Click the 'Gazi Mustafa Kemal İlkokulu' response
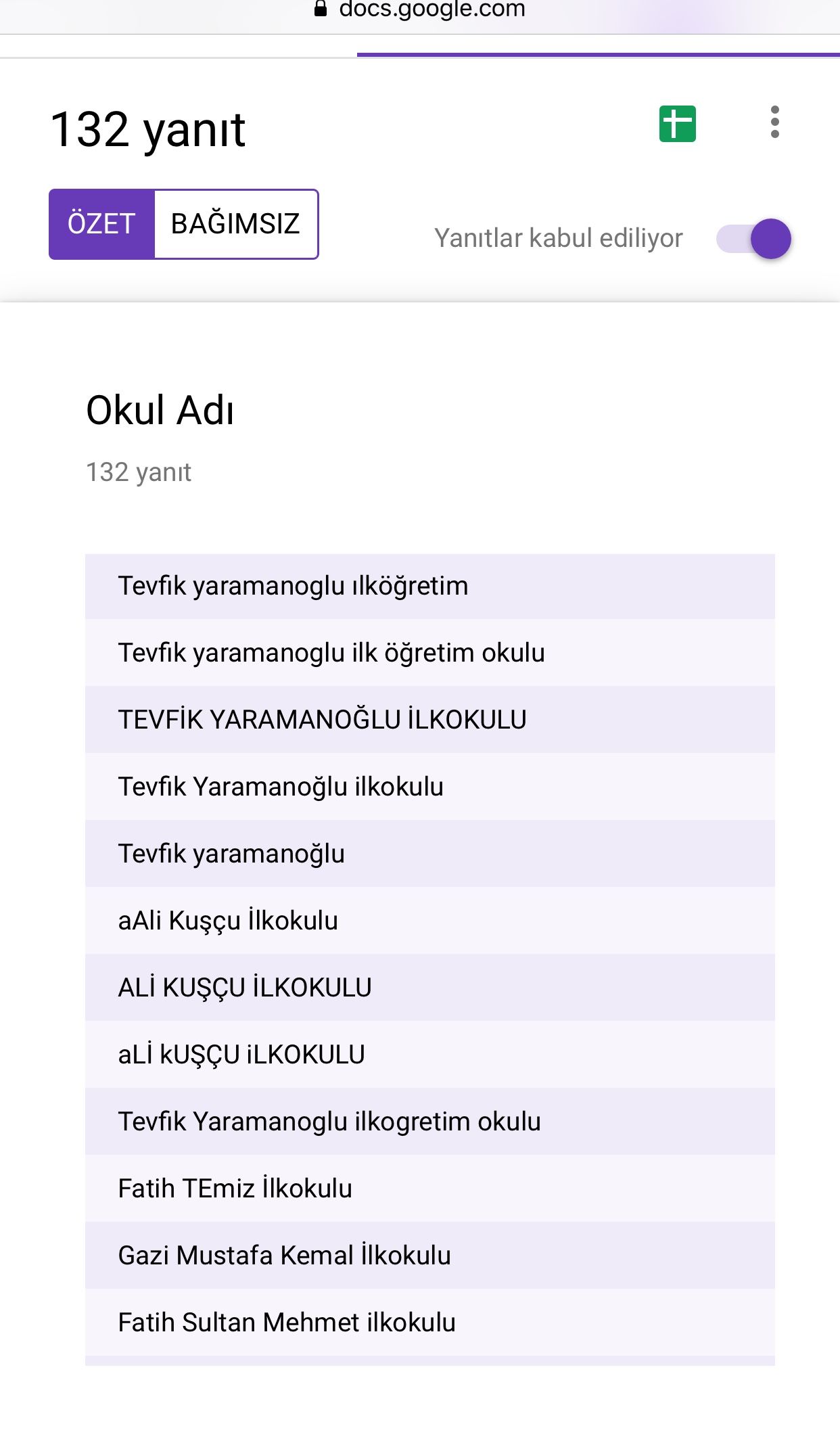Viewport: 840px width, 1445px height. [x=284, y=1255]
